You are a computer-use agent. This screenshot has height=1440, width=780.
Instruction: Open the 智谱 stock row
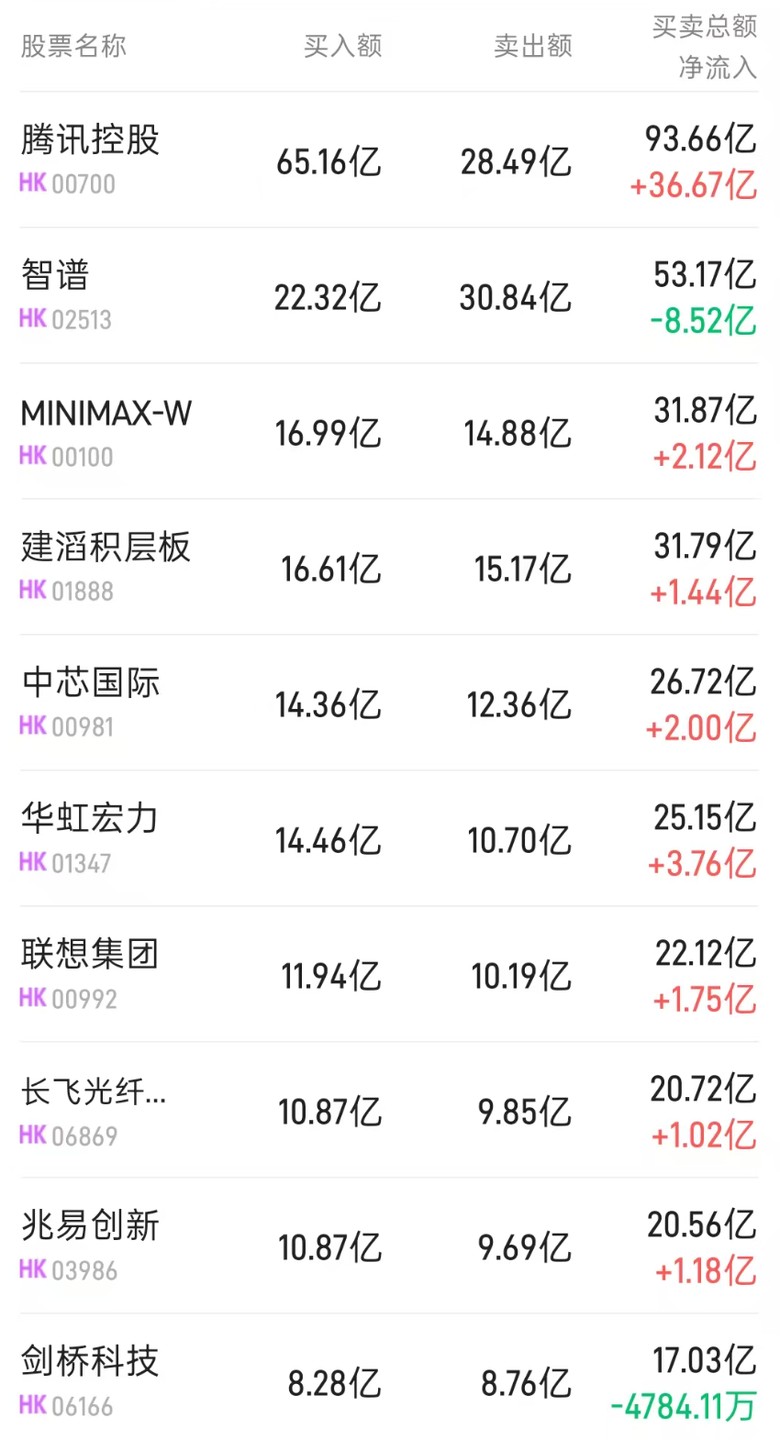pos(390,295)
